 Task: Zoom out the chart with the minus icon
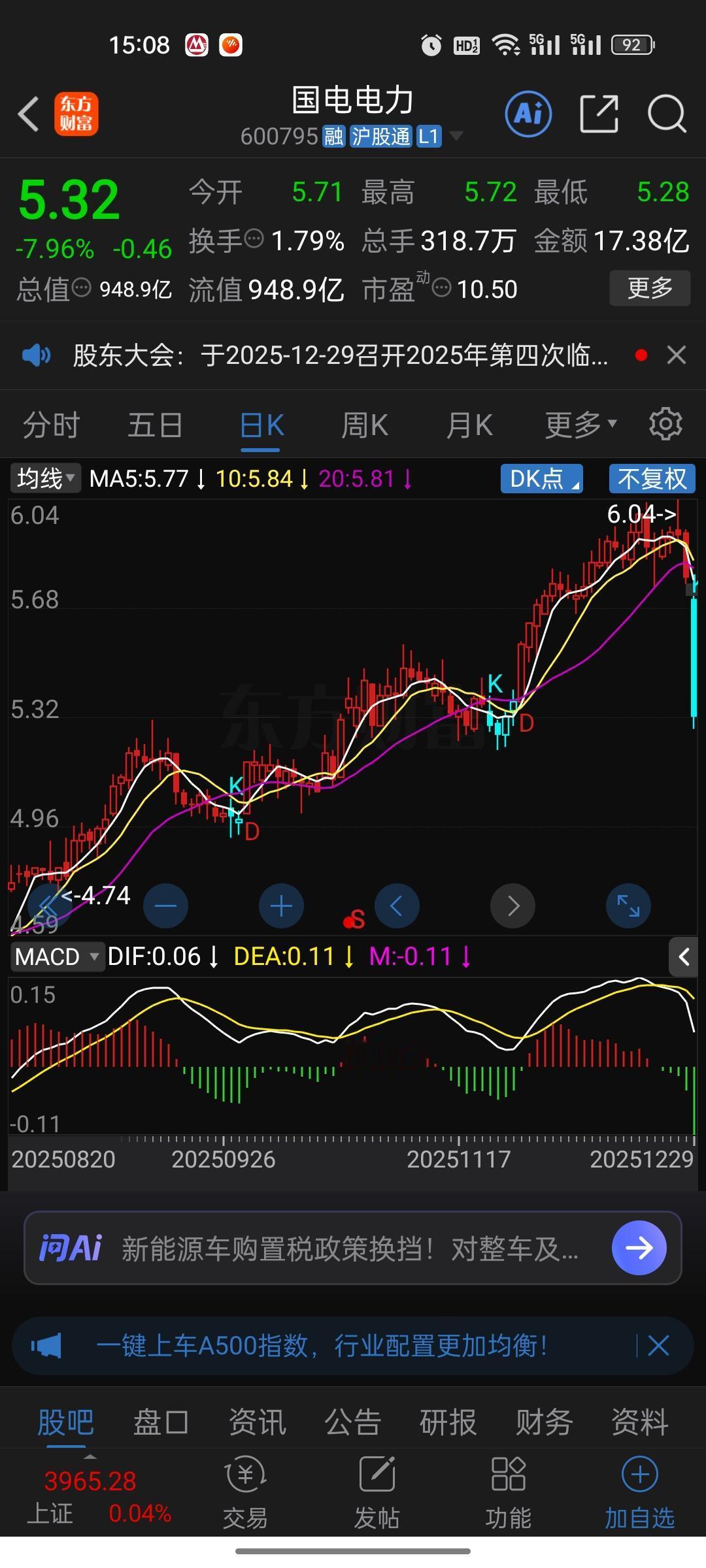[165, 906]
